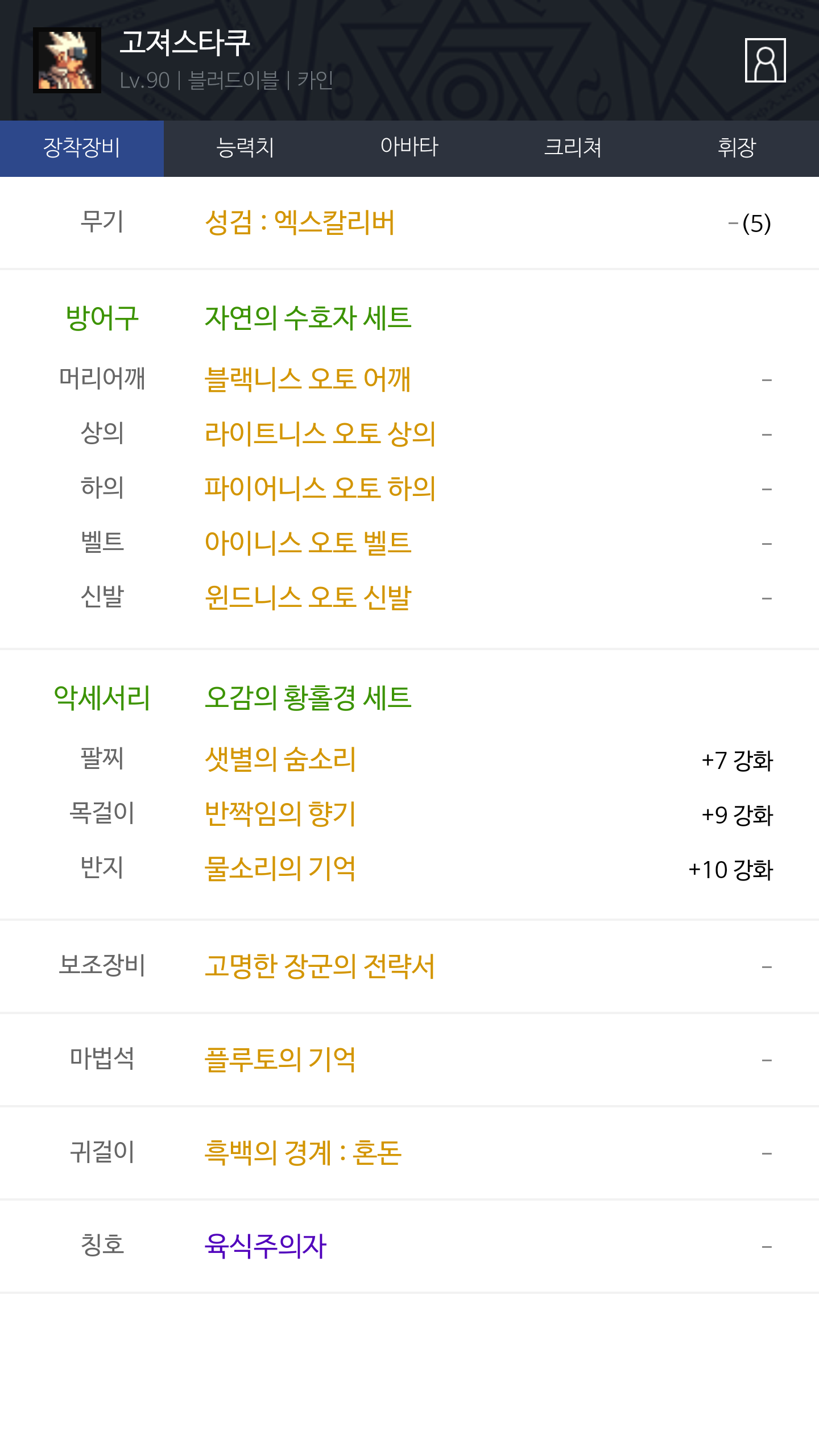Image resolution: width=819 pixels, height=1456 pixels.
Task: Open bracelet 샛별의 숨소리
Action: 280,759
